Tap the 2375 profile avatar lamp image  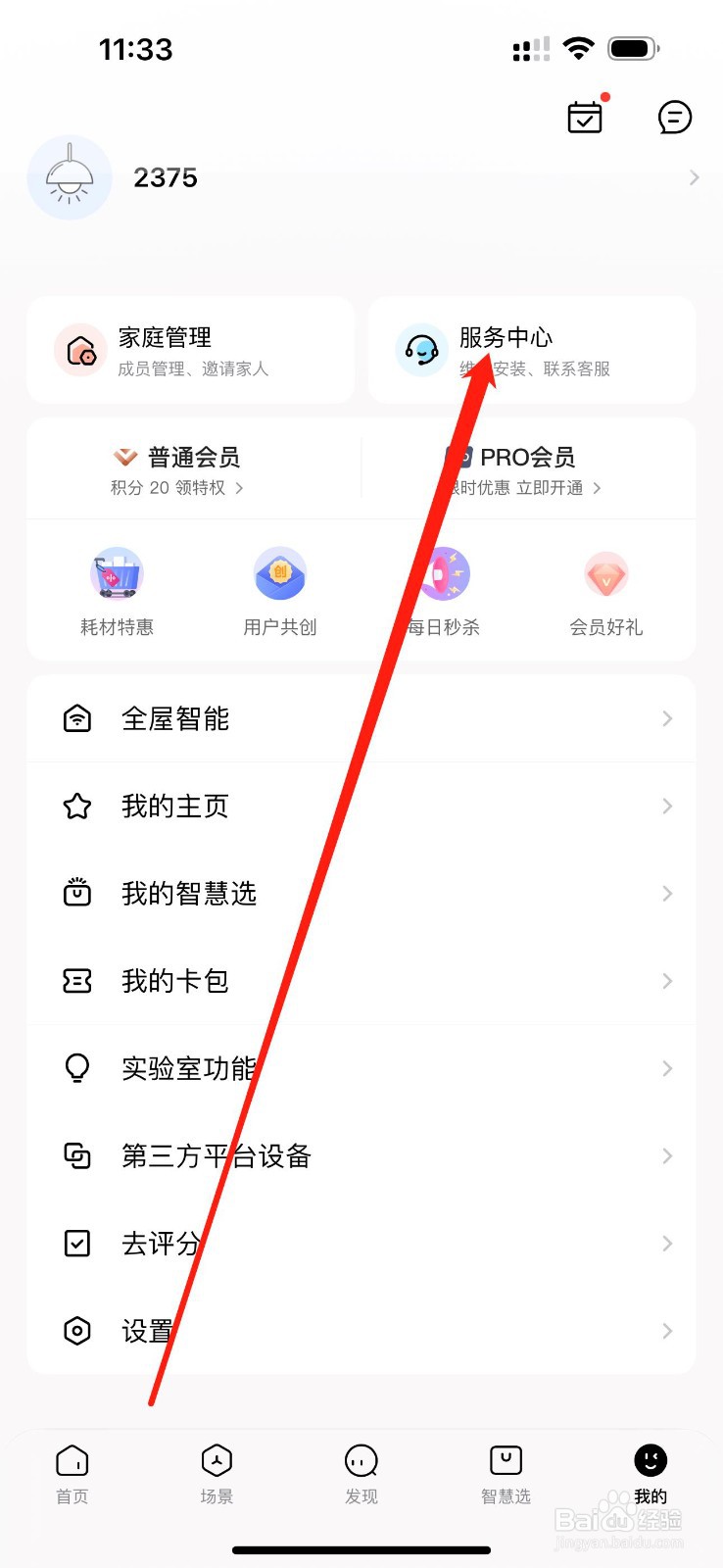click(69, 177)
